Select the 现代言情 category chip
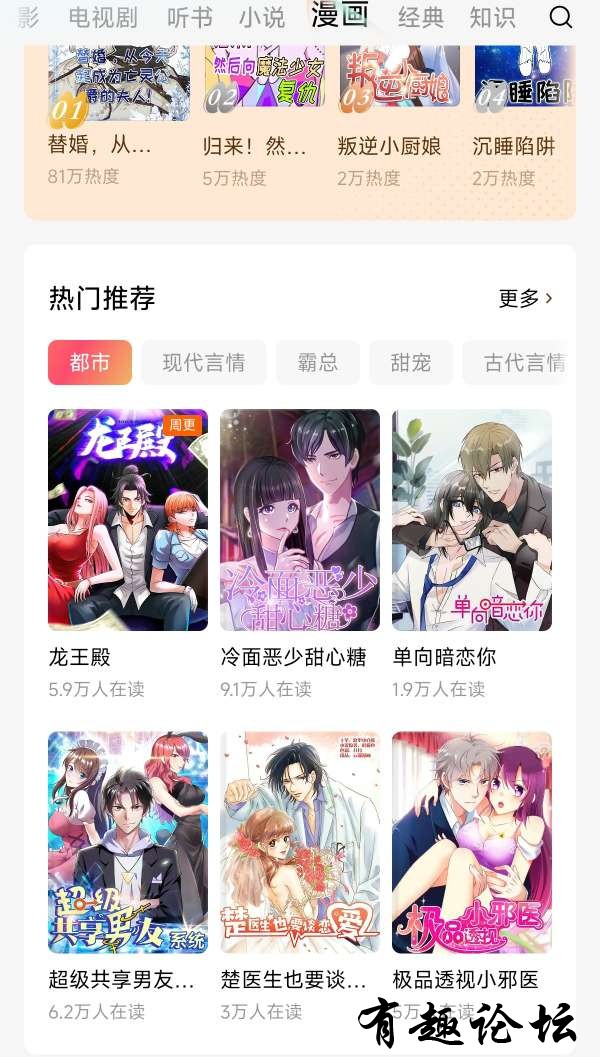The image size is (600, 1057). tap(204, 363)
